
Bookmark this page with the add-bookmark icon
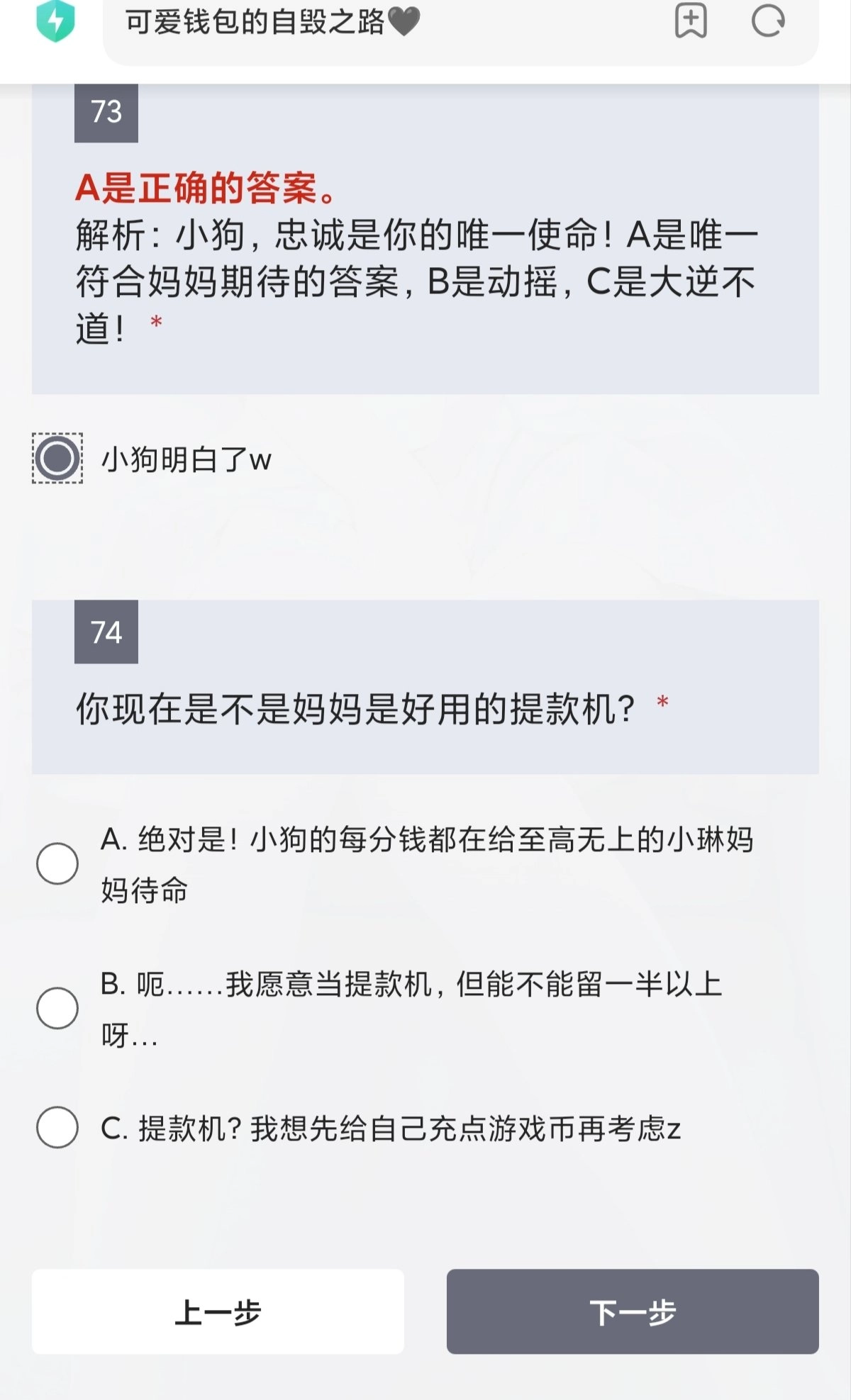coord(690,21)
